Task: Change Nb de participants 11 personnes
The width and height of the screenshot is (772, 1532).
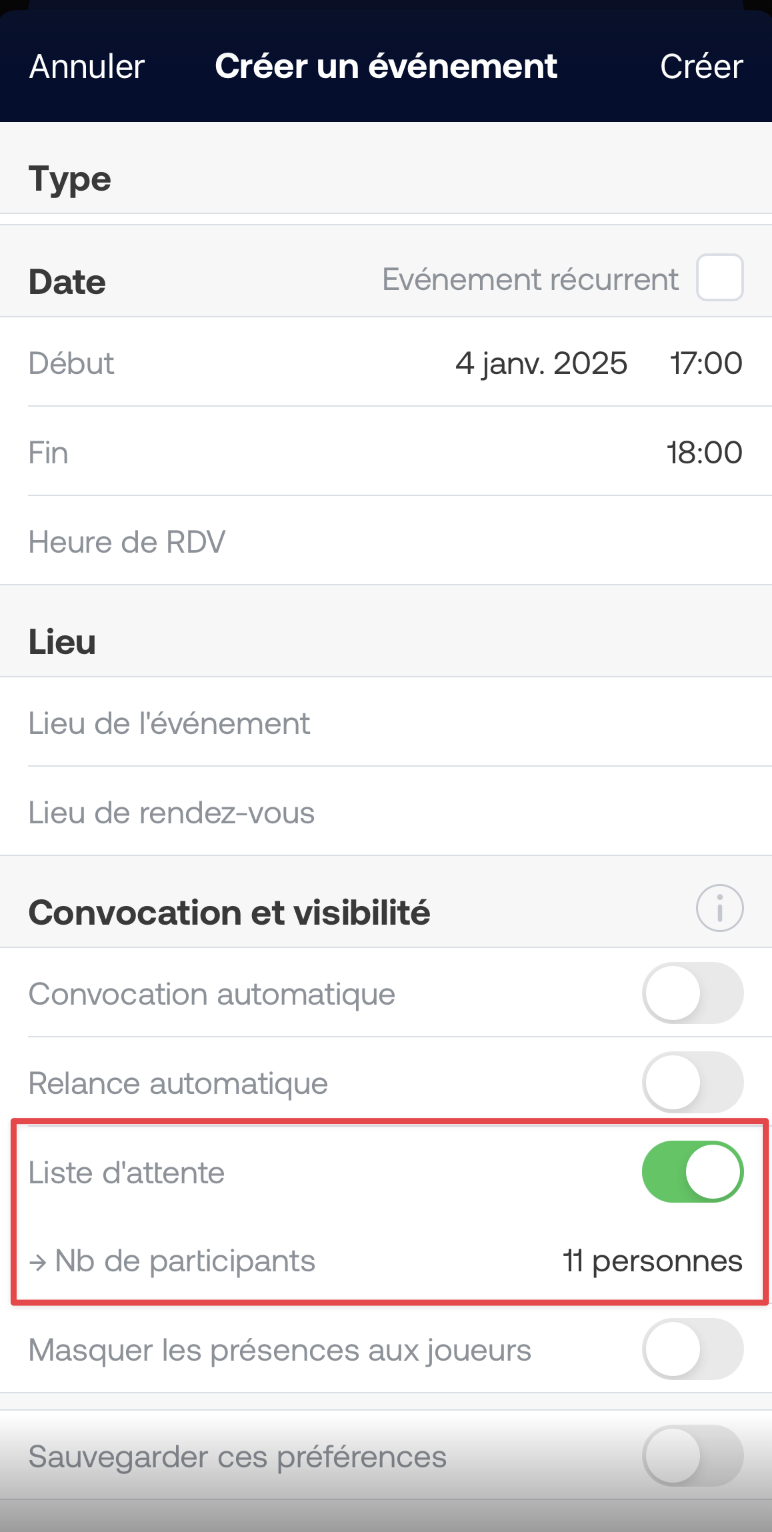Action: tap(652, 1261)
